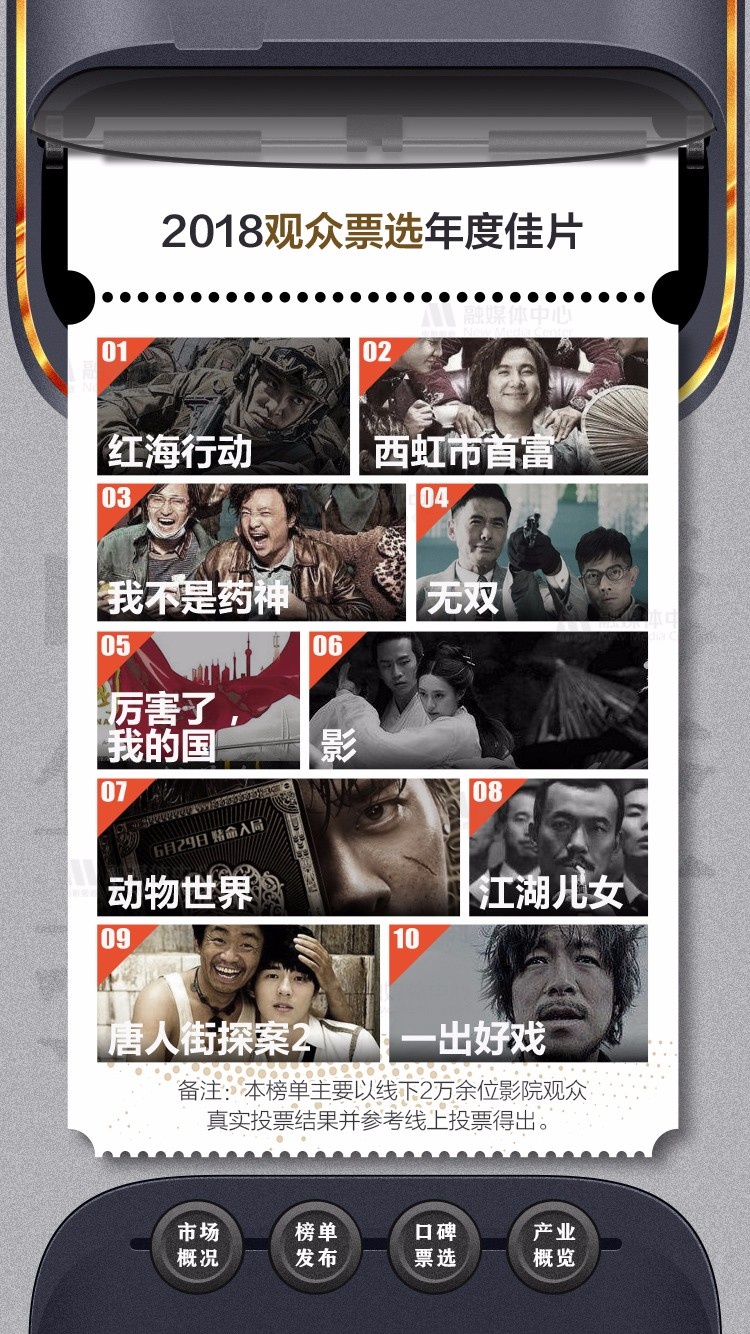Open the 榜单发布 section

[316, 1245]
